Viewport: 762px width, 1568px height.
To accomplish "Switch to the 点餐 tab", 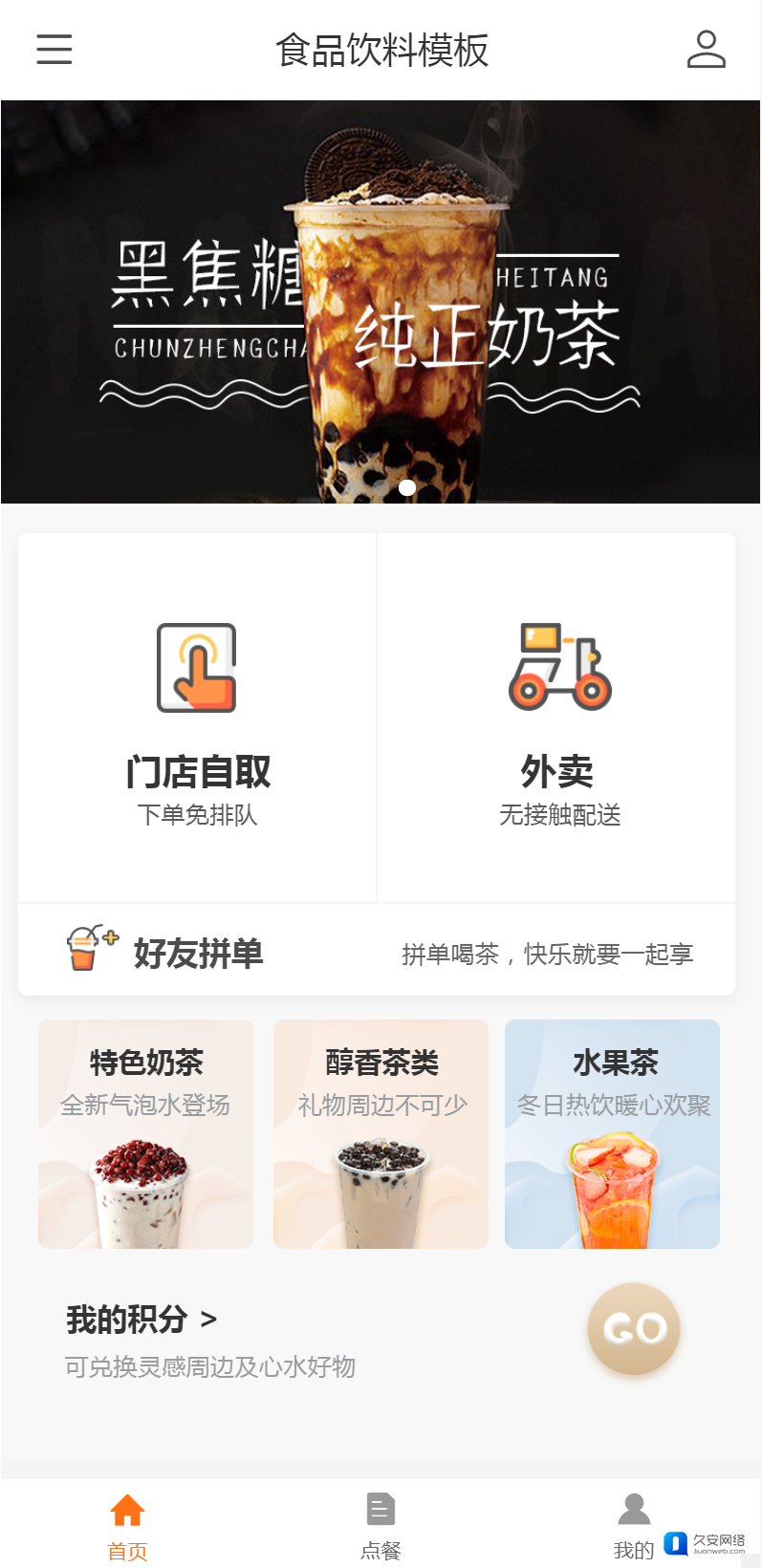I will point(381,1525).
